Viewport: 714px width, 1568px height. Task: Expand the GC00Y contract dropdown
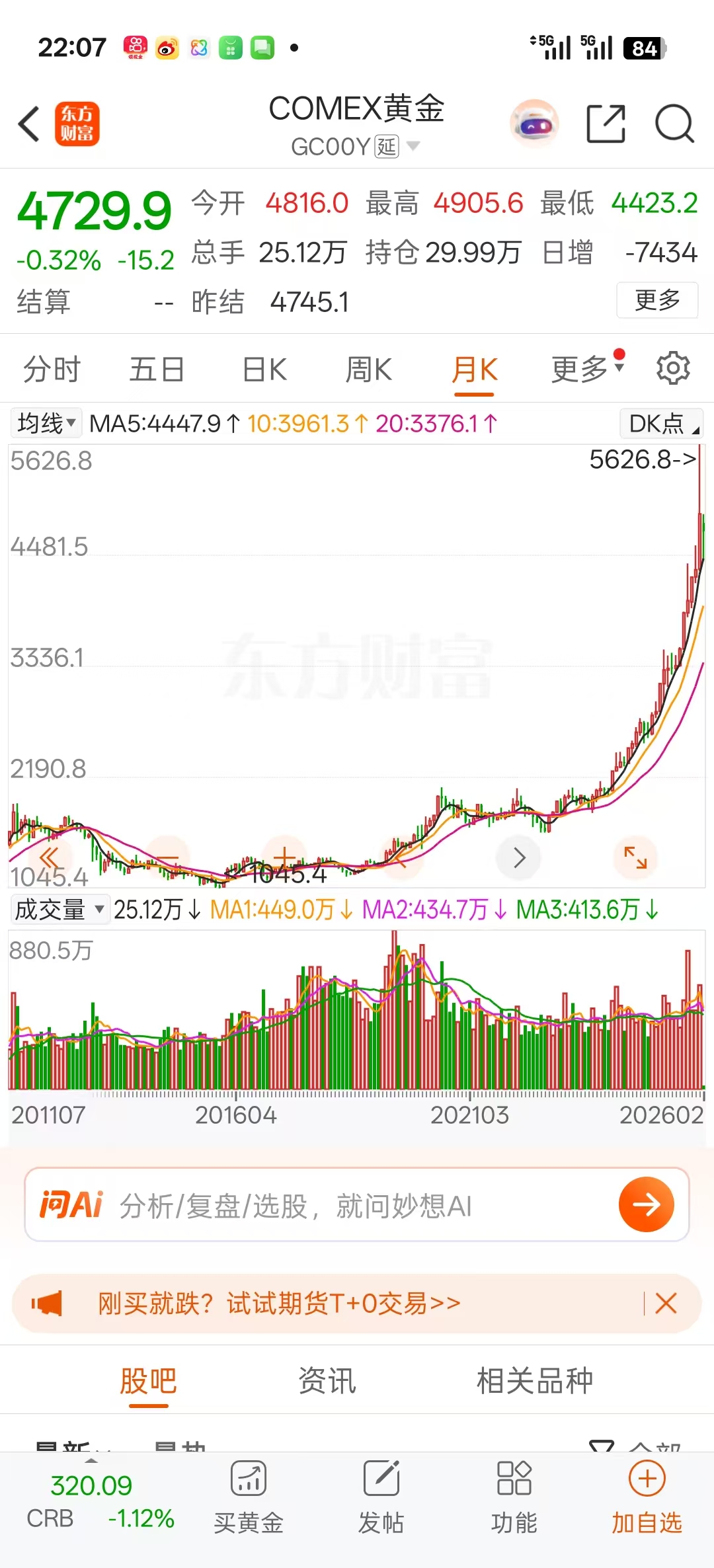click(x=413, y=145)
